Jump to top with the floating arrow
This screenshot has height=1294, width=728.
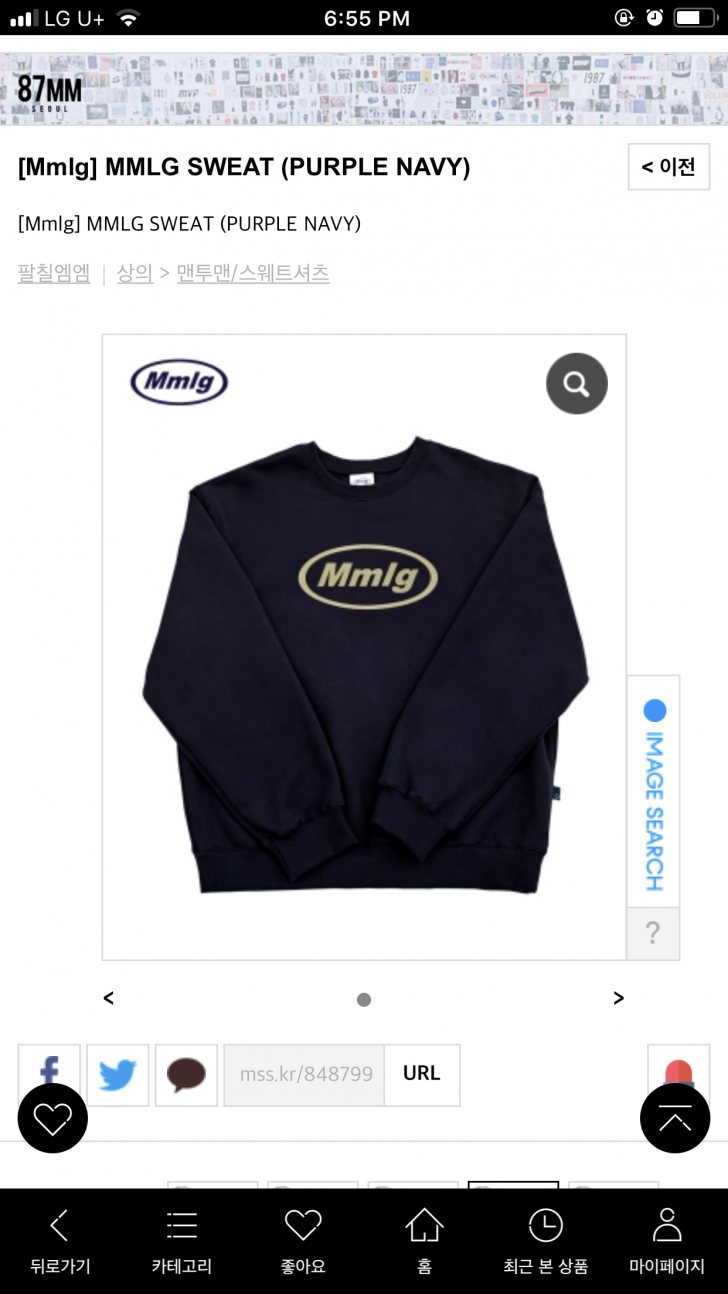click(675, 1119)
